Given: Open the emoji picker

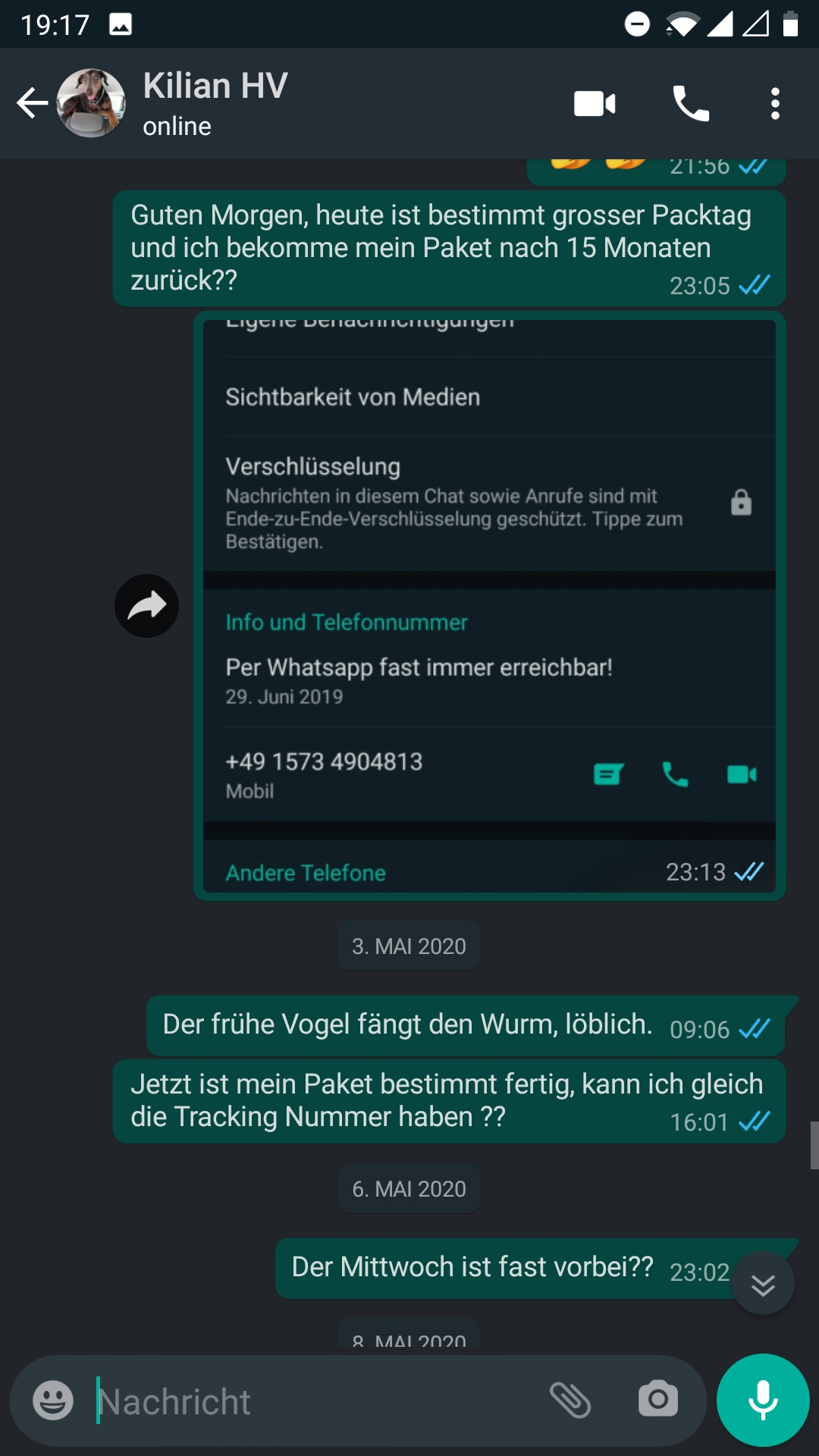Looking at the screenshot, I should [x=53, y=1400].
